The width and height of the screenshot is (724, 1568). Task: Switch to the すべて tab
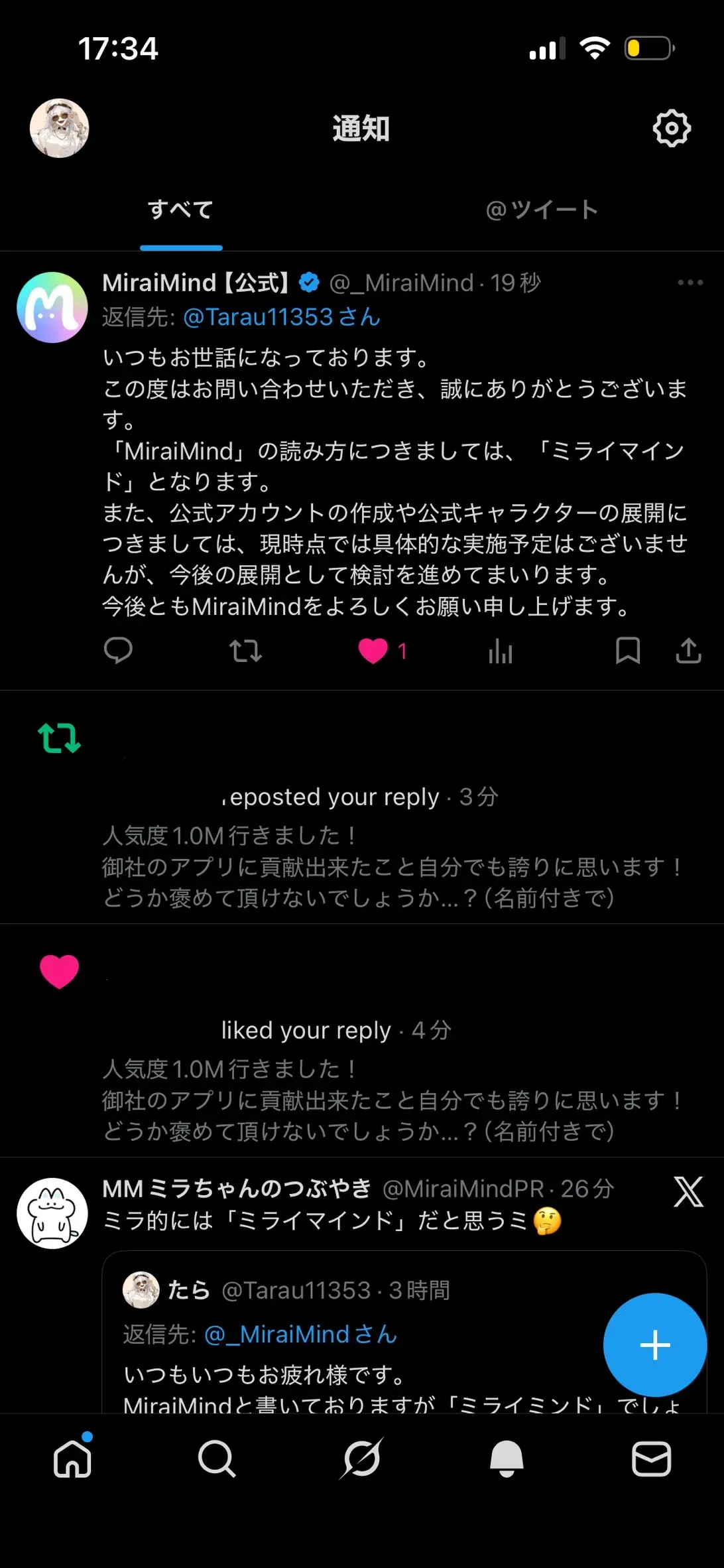pyautogui.click(x=180, y=210)
